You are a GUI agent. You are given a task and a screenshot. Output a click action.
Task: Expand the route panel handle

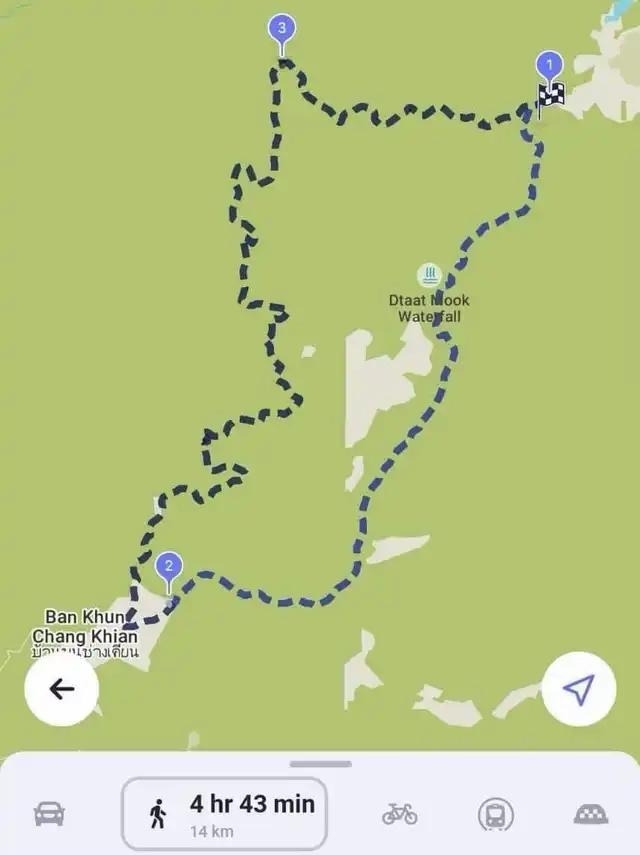coord(320,764)
